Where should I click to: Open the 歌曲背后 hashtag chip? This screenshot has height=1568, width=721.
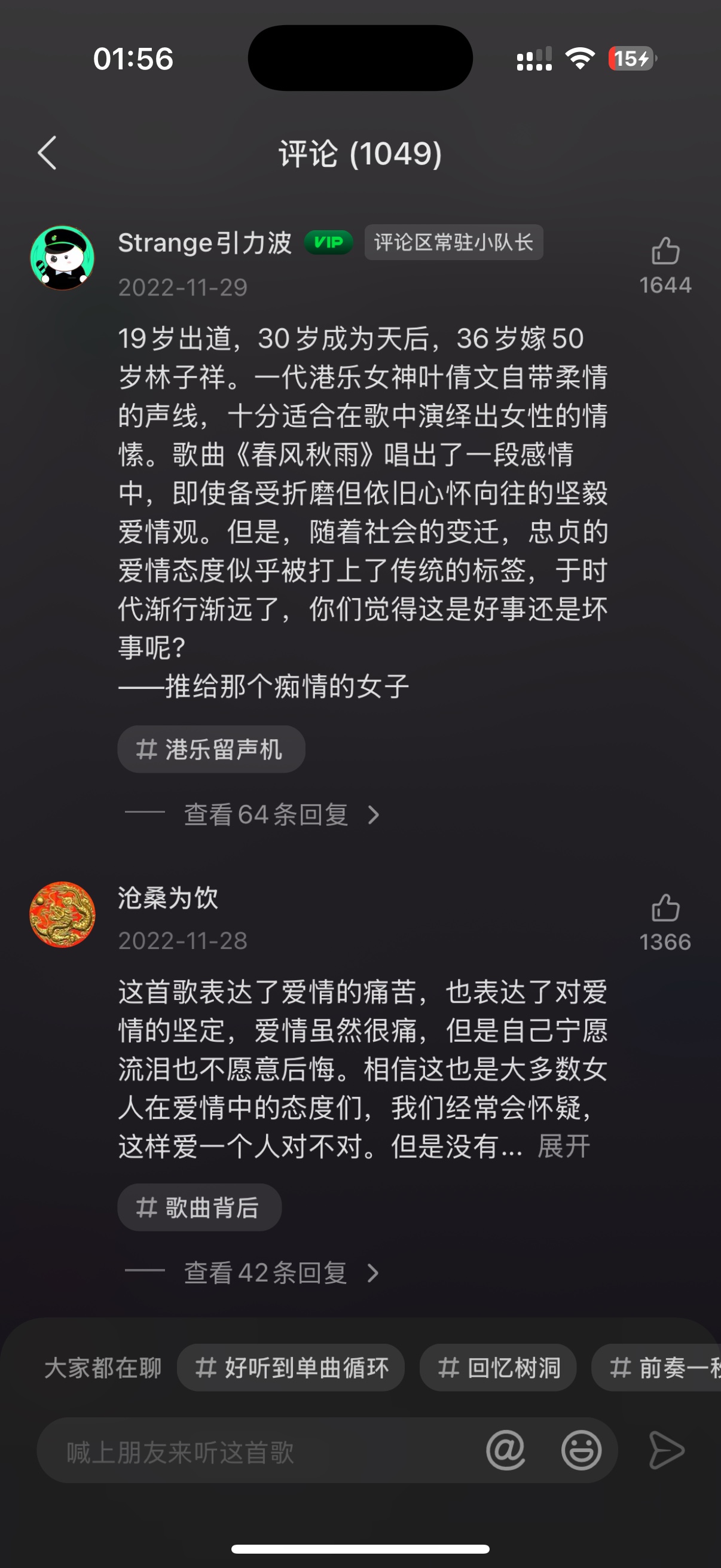coord(199,1207)
